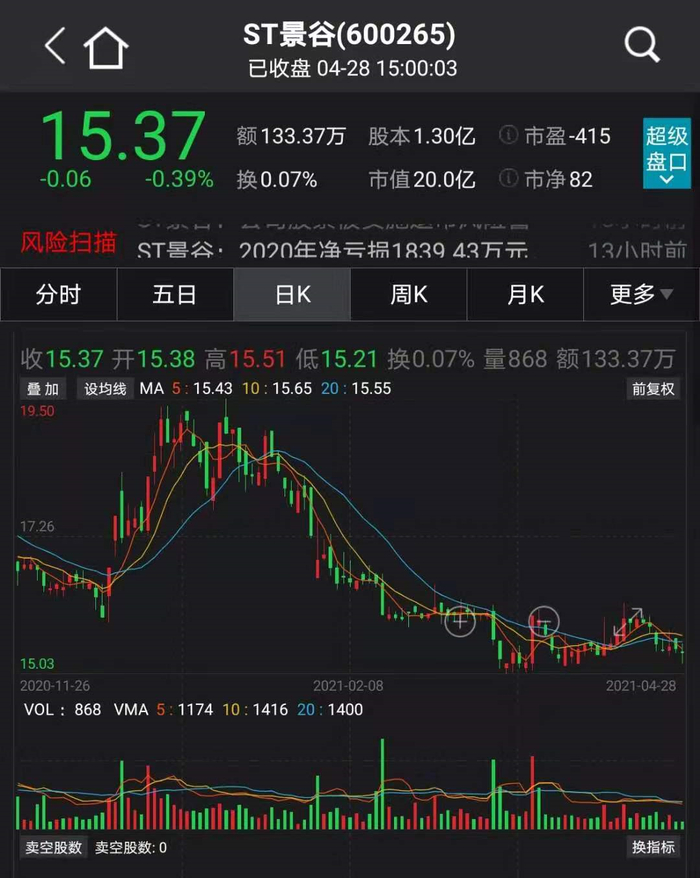Tap 换指标 to change indicator

coord(653,848)
